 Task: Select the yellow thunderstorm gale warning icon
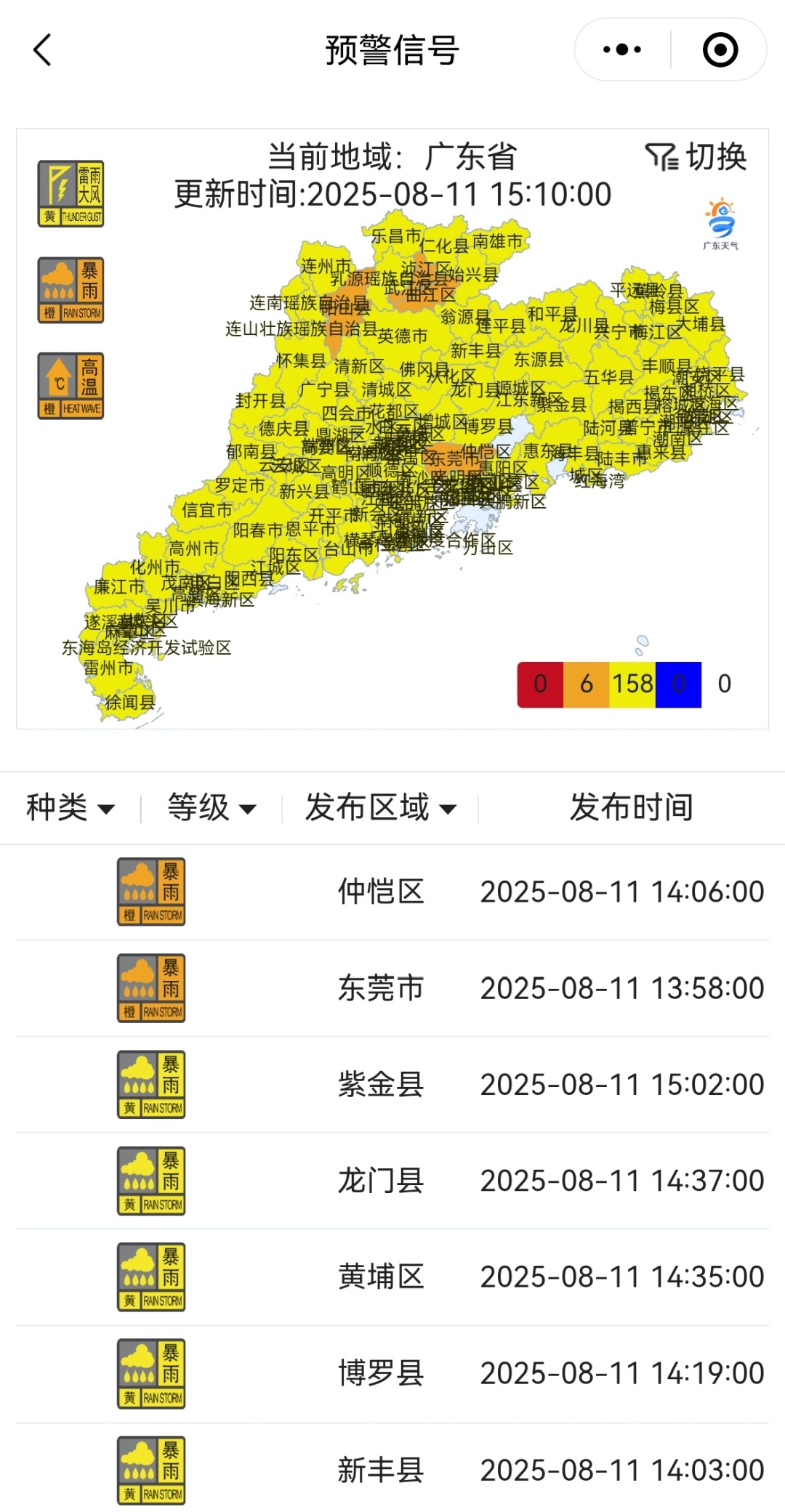[71, 194]
